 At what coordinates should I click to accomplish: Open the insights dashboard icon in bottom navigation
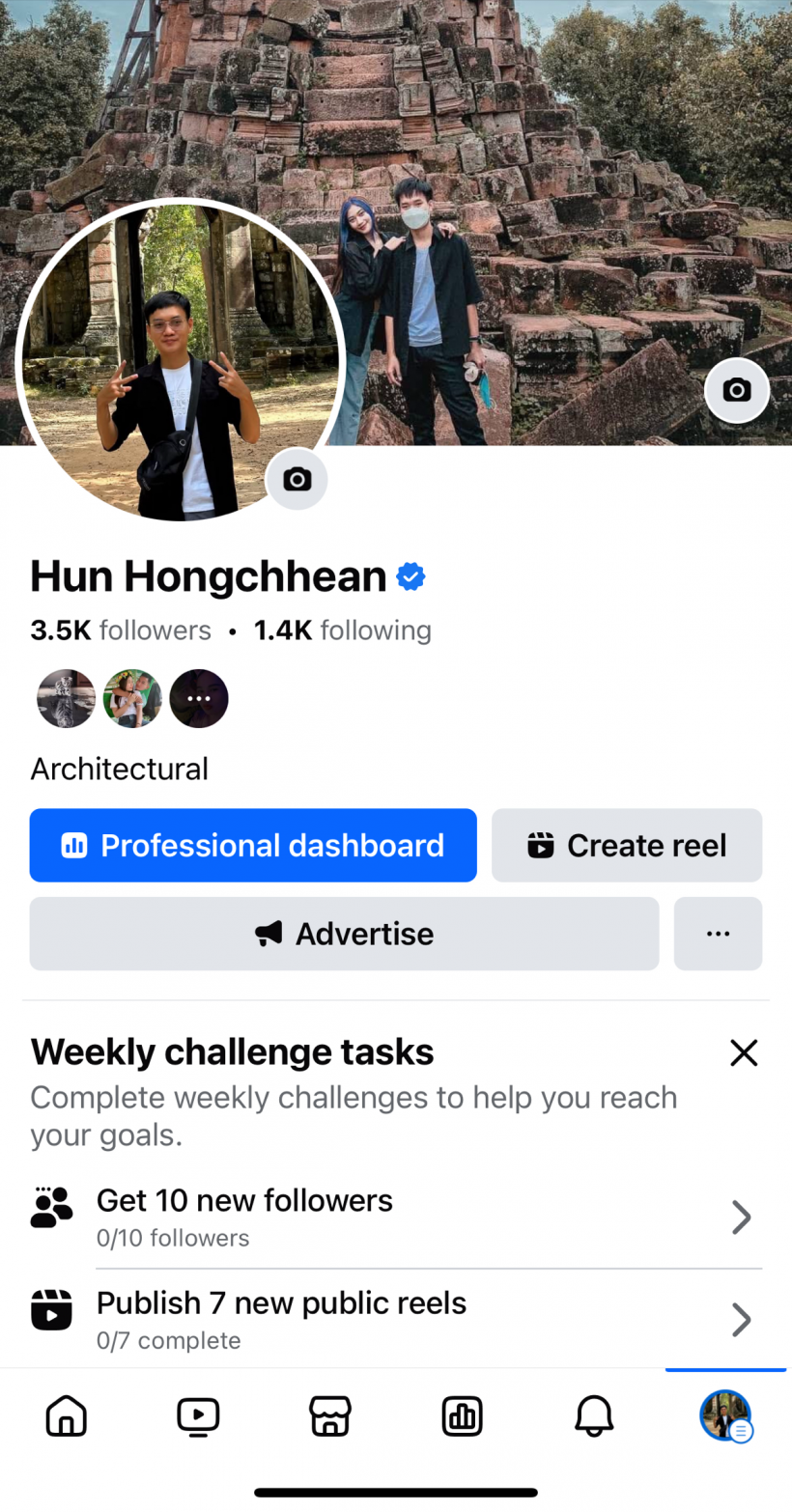(x=462, y=1415)
